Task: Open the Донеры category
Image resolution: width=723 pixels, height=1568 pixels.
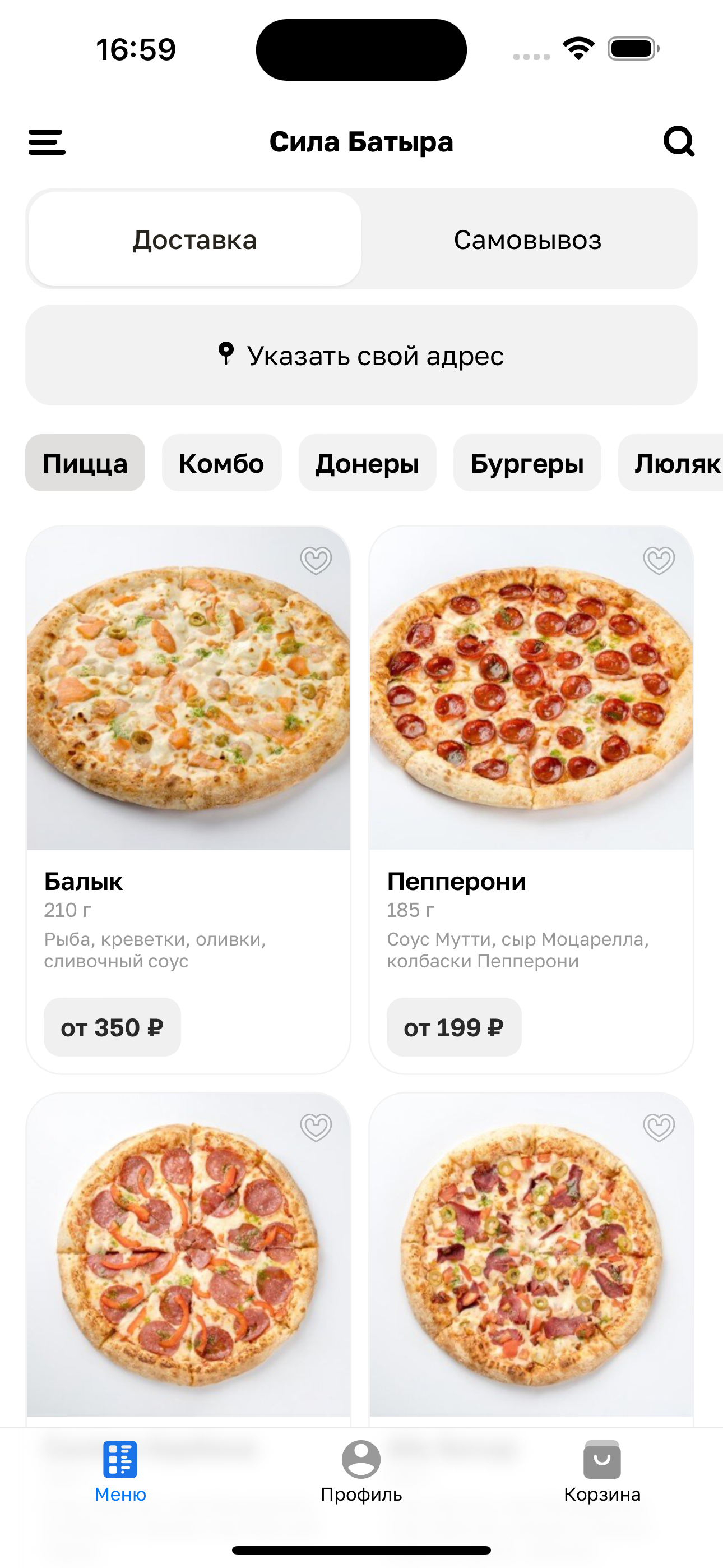Action: [x=367, y=463]
